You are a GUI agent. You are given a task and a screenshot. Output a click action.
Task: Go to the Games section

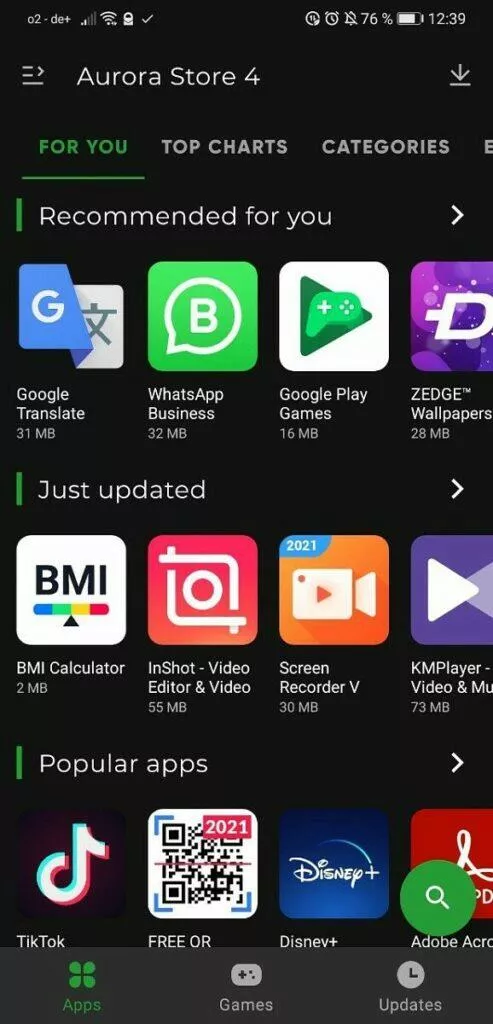[246, 987]
